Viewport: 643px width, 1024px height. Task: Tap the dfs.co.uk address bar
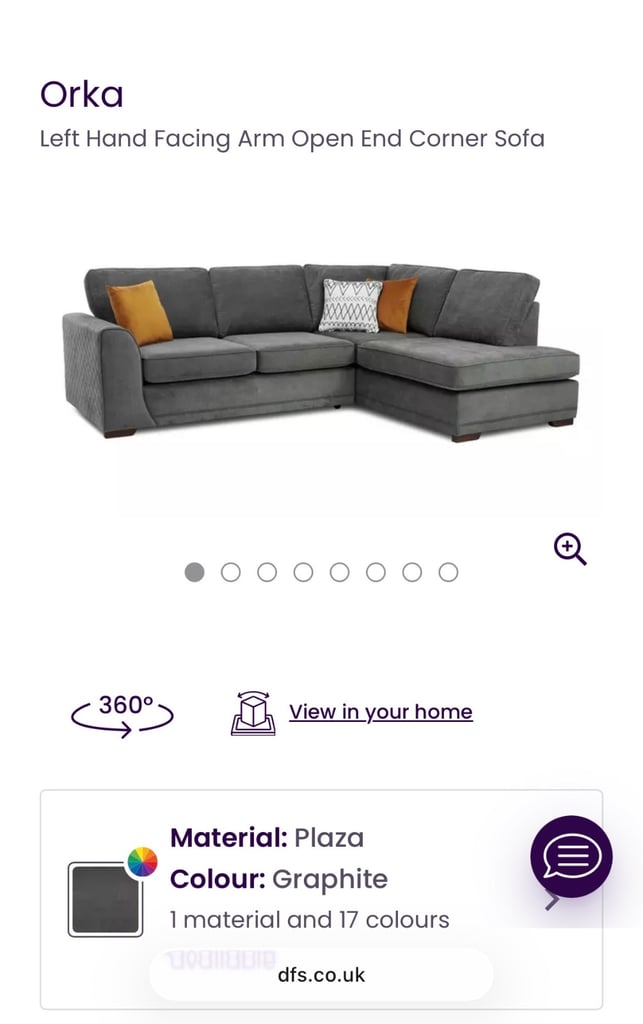pos(321,975)
